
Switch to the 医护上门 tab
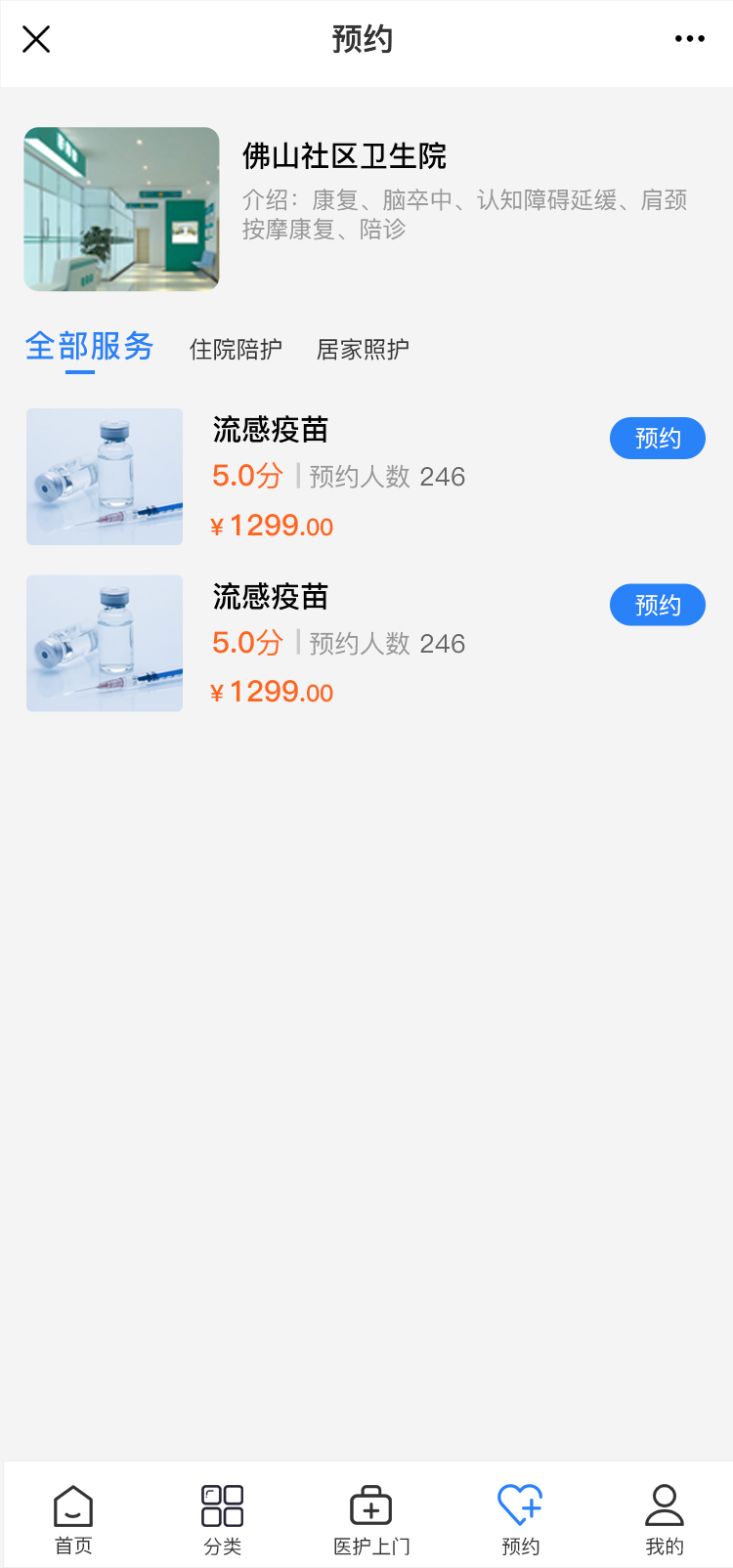click(371, 1519)
